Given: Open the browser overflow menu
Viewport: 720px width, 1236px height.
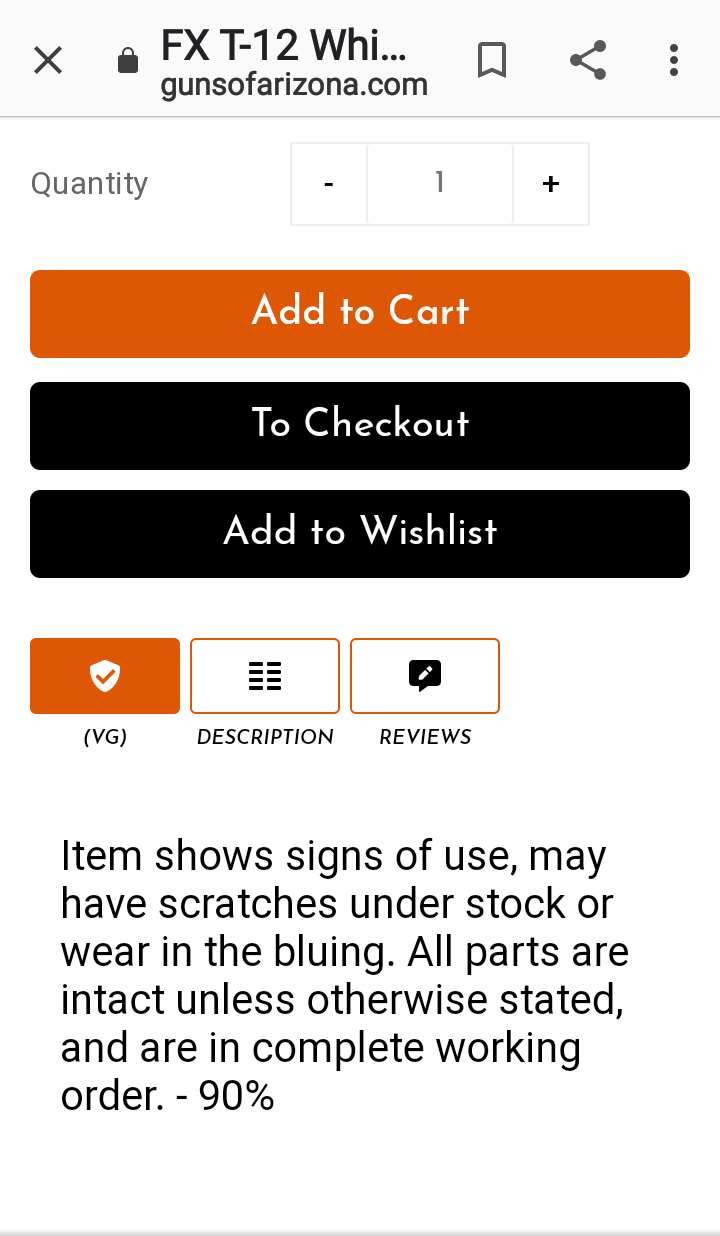Looking at the screenshot, I should coord(674,61).
